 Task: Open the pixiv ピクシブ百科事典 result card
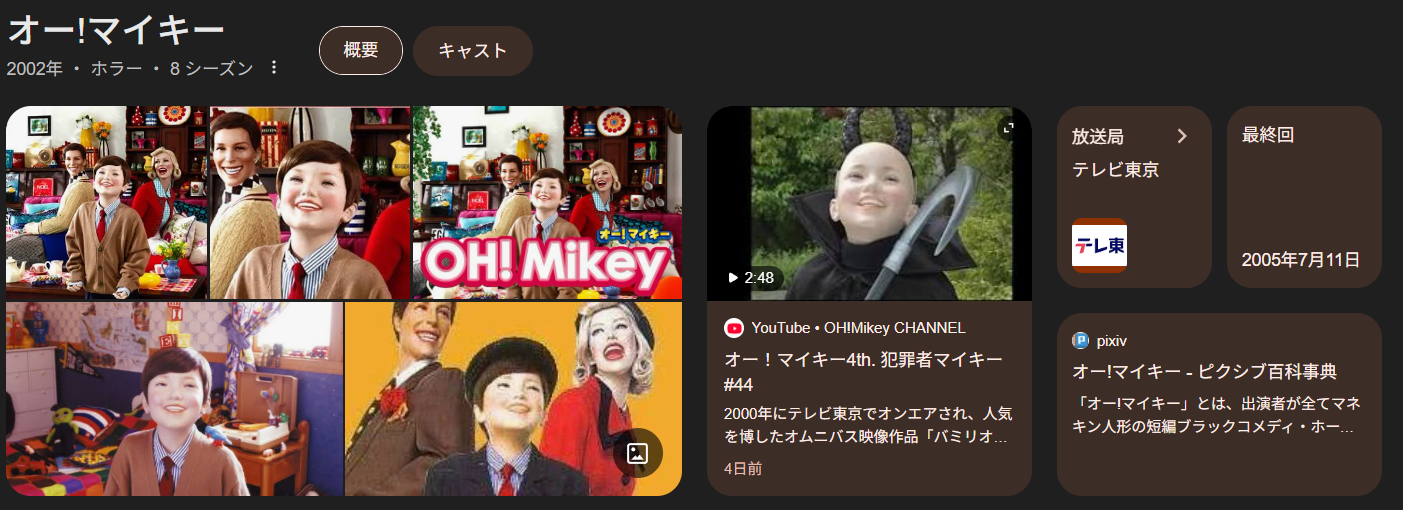(1218, 403)
